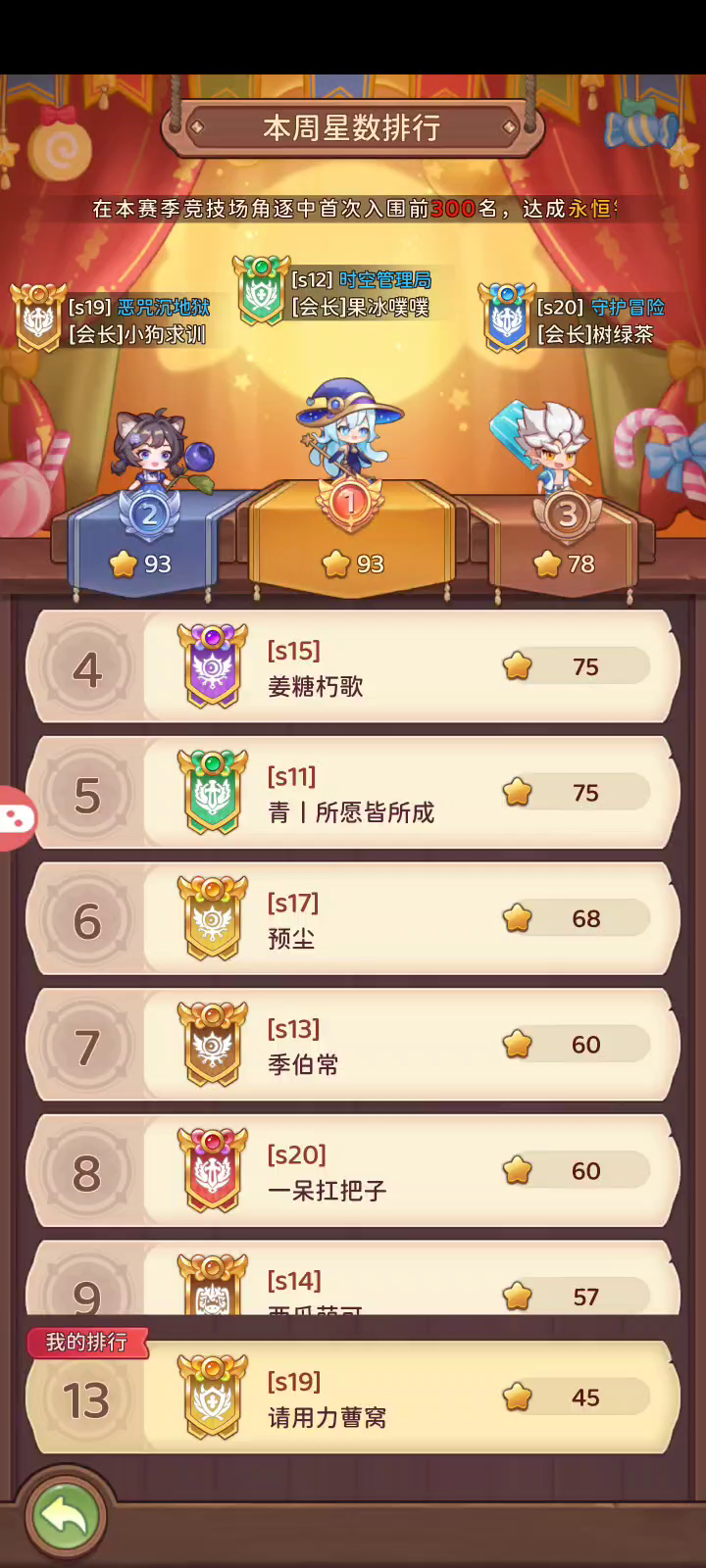Tap the third place white-haired character
This screenshot has height=1568, width=706.
coord(554,446)
